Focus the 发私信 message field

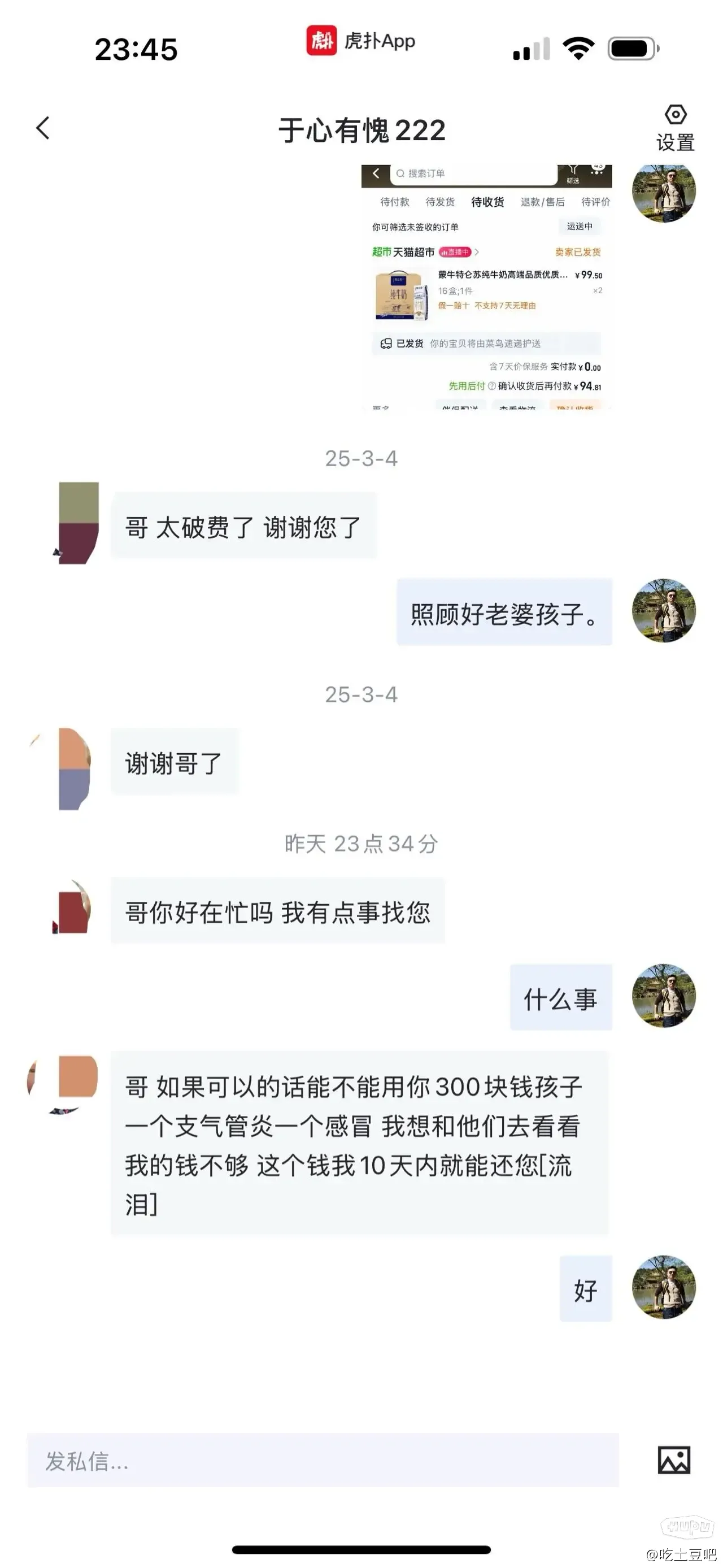(x=323, y=1460)
